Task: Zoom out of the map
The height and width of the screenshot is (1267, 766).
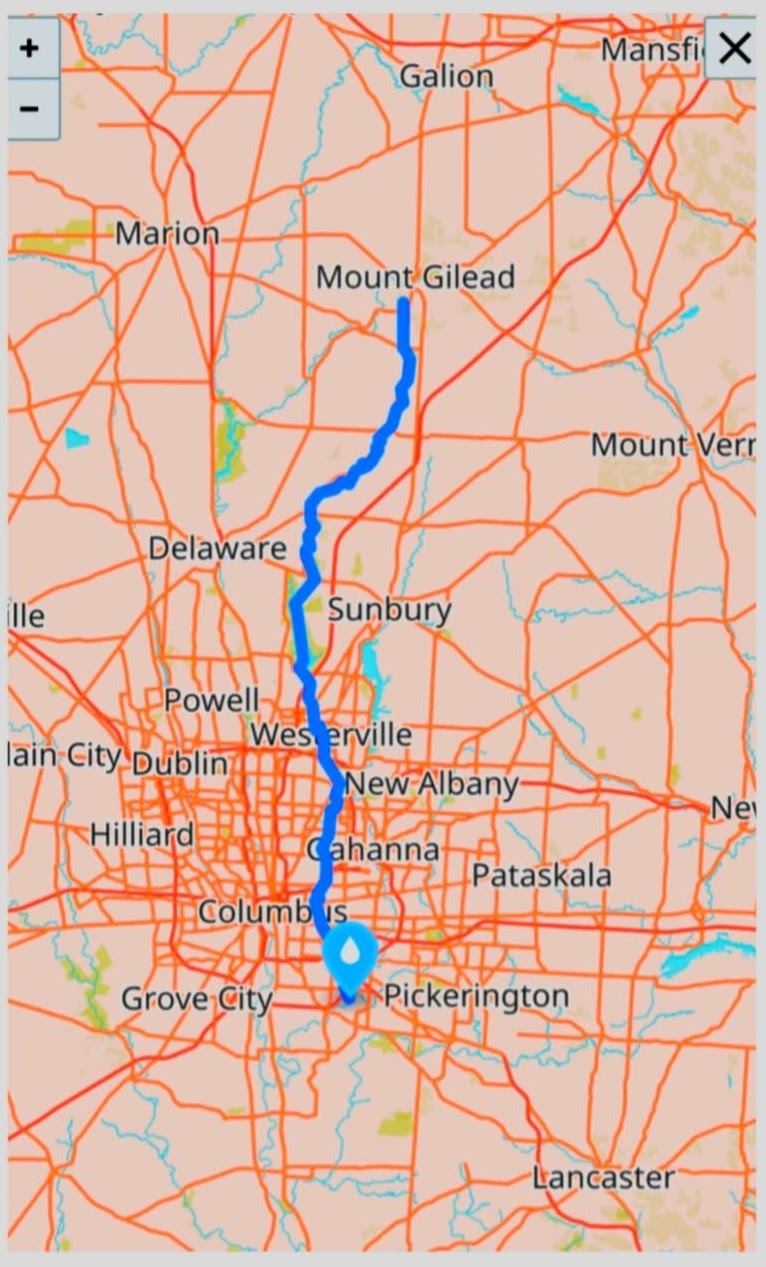Action: (x=30, y=108)
